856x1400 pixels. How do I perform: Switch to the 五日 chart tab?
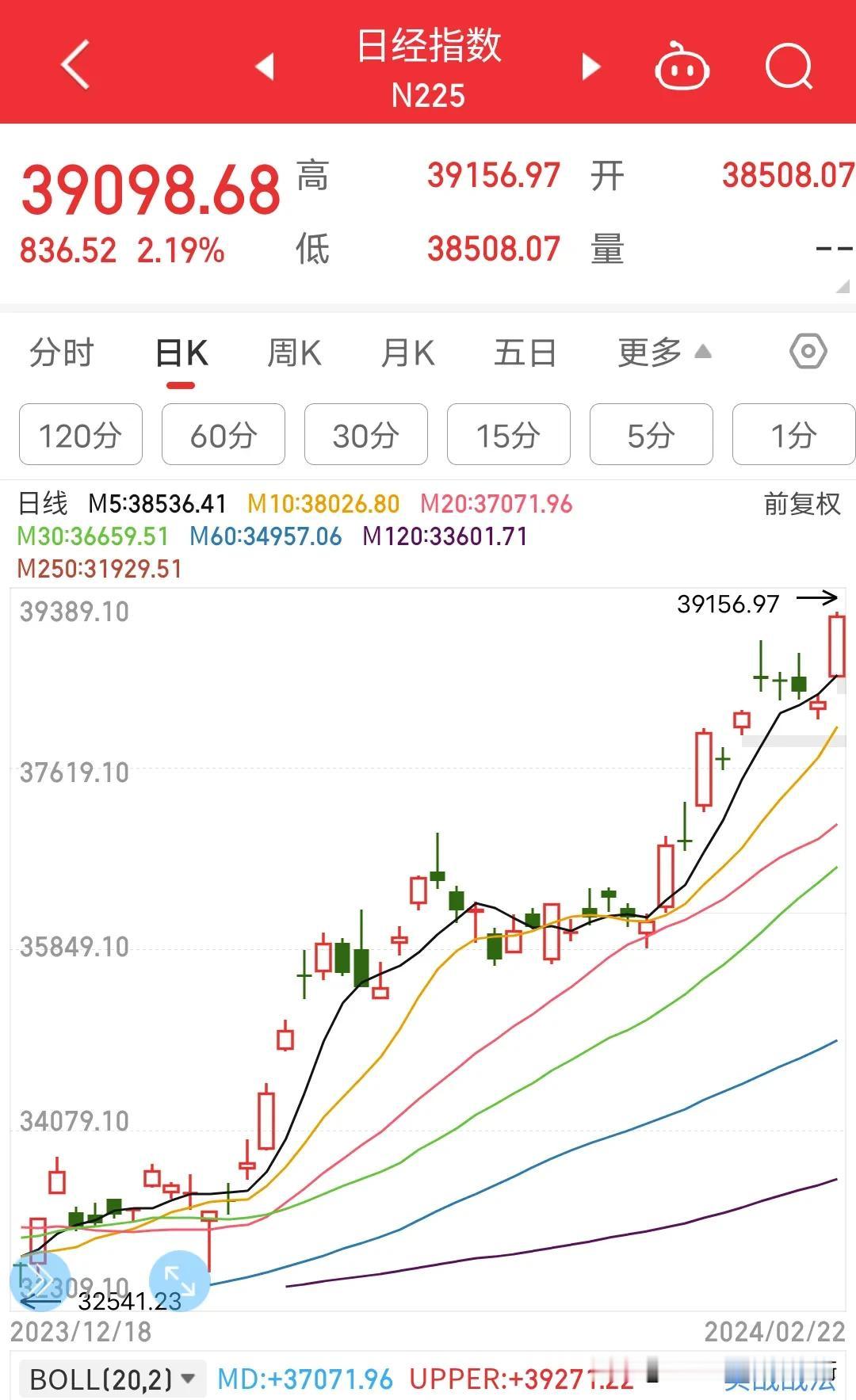point(525,353)
